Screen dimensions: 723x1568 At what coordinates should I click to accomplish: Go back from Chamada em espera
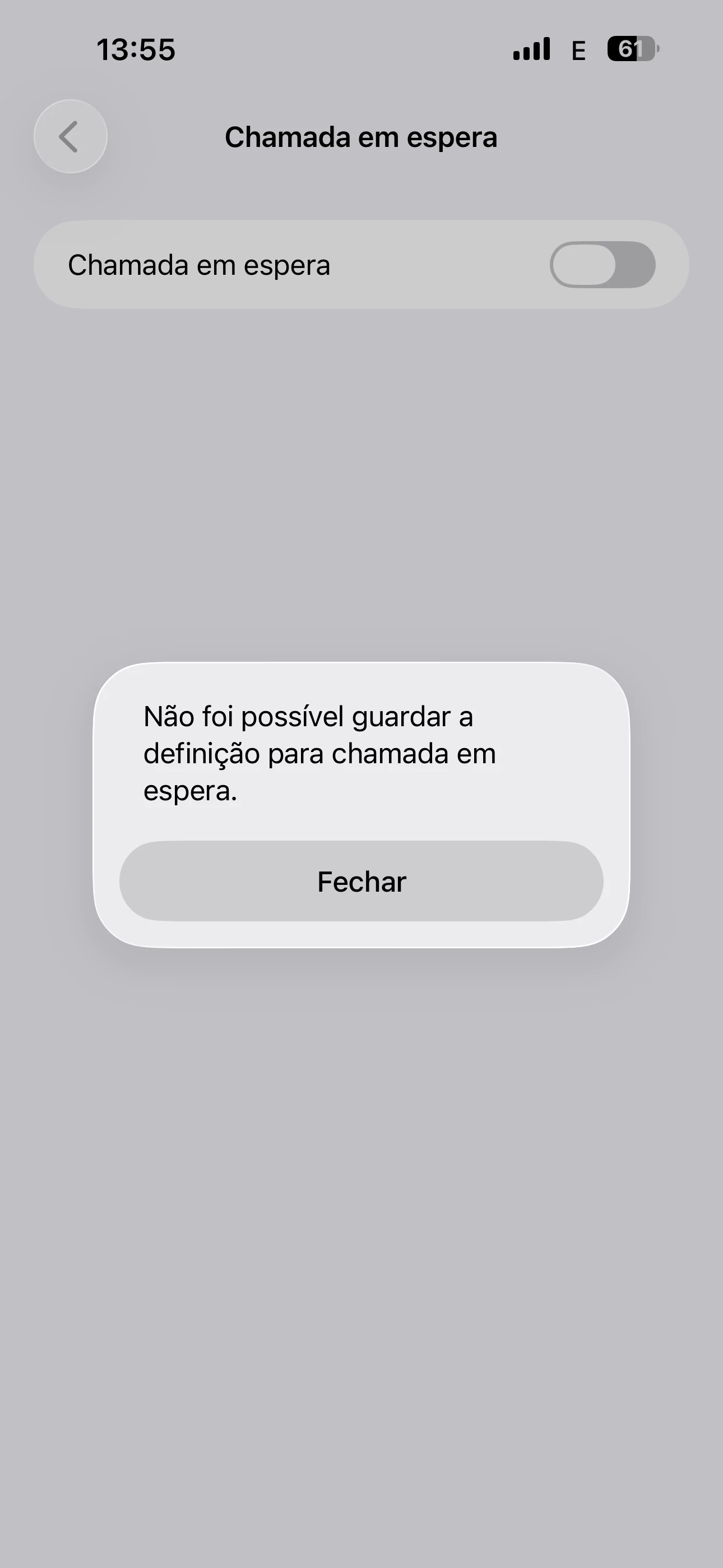coord(71,136)
